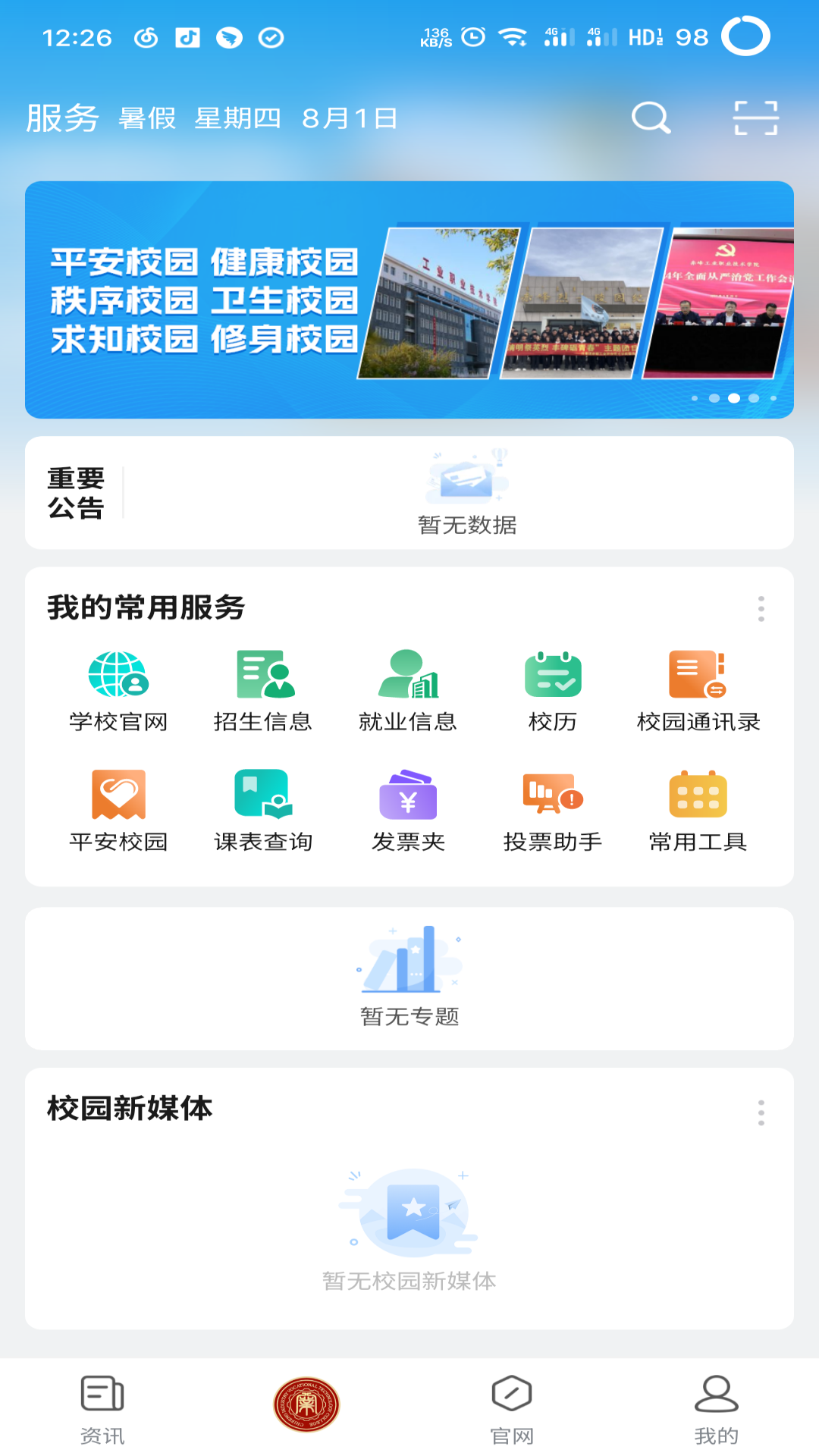Launch 投票助手 voting assistant
Image resolution: width=819 pixels, height=1456 pixels.
tap(553, 810)
